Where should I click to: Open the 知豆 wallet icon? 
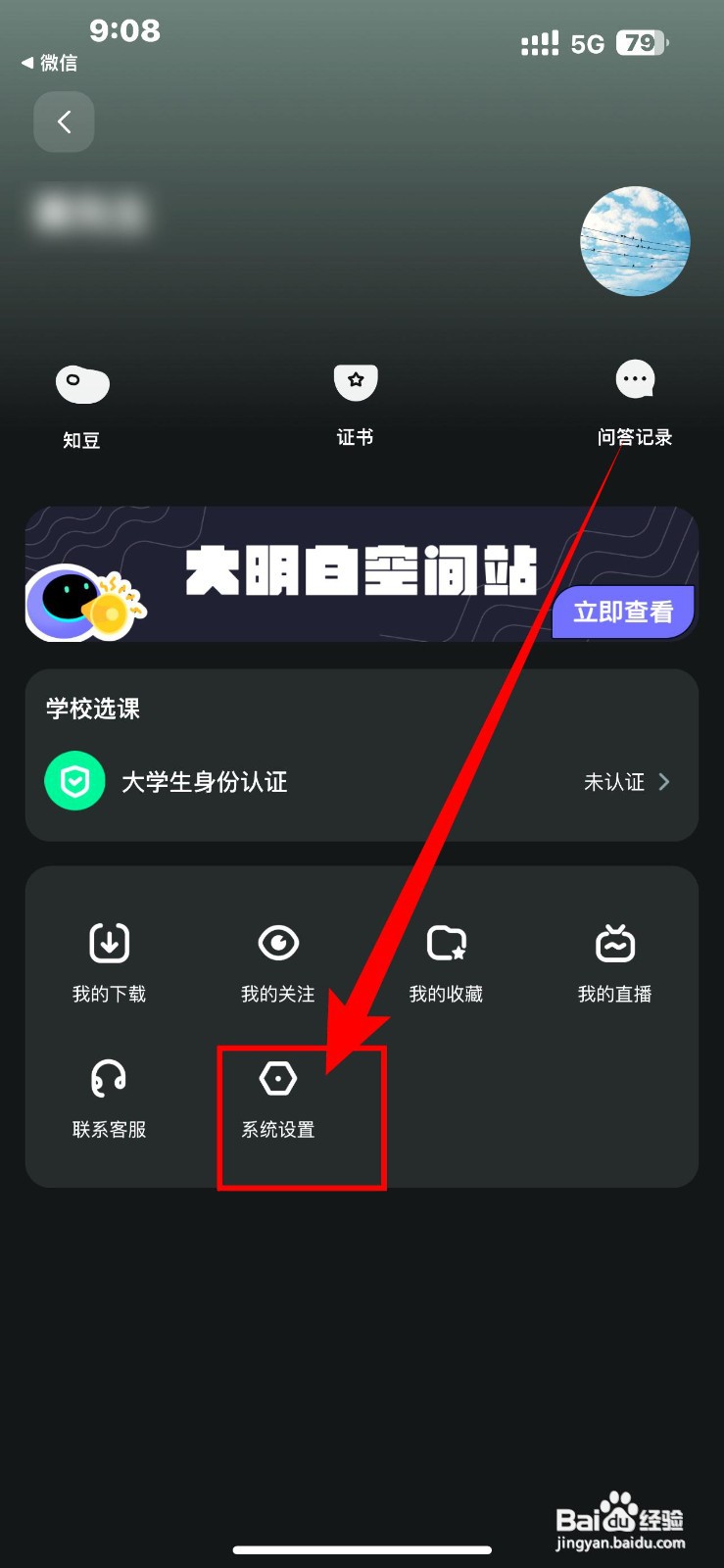pos(82,402)
